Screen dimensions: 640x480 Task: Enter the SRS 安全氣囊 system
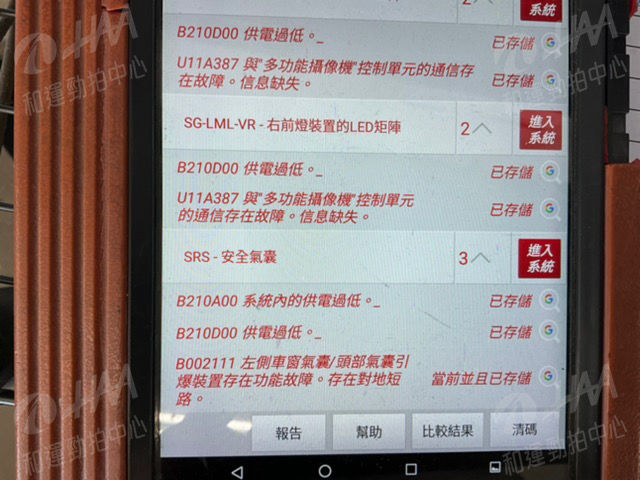540,259
